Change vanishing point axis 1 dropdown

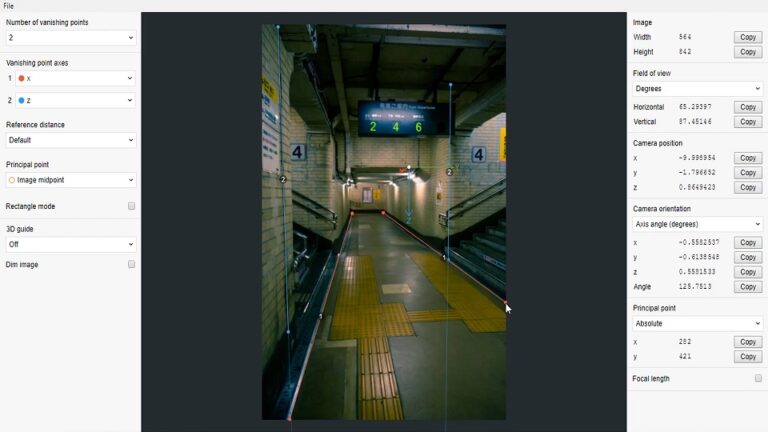(x=74, y=78)
